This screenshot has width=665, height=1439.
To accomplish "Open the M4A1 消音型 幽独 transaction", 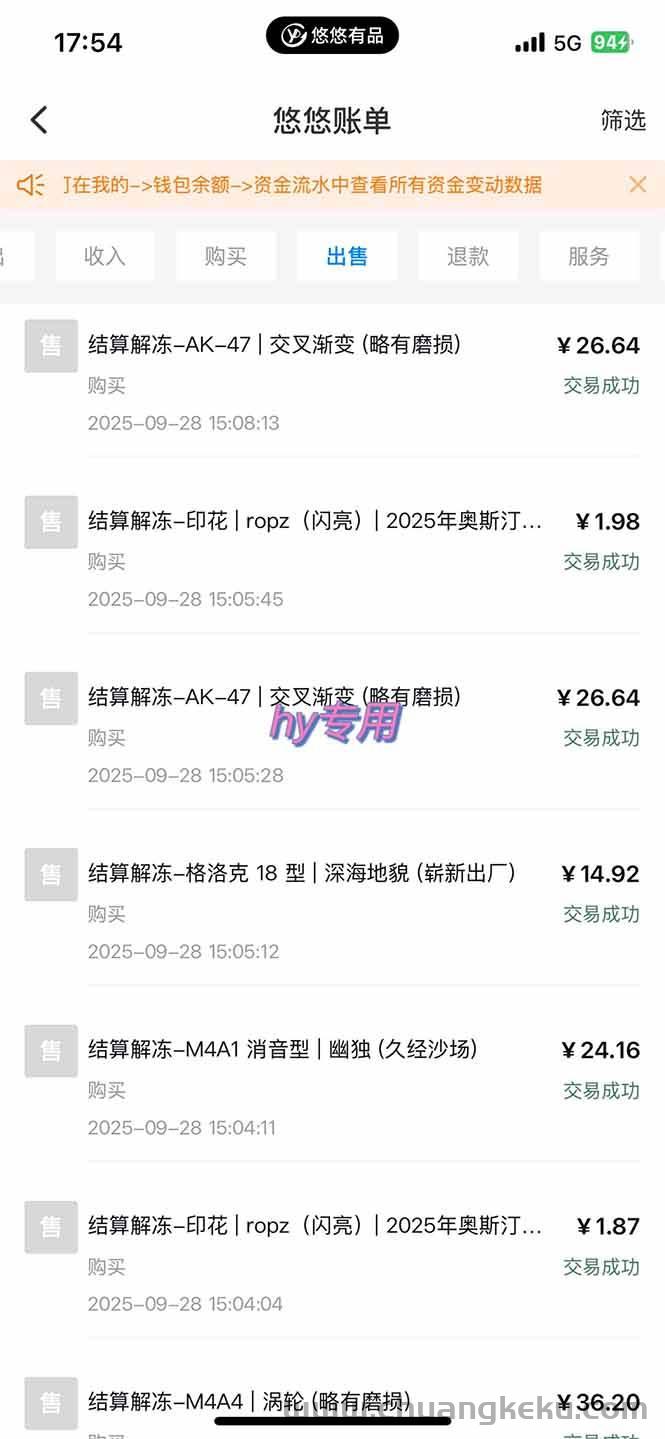I will click(x=332, y=1086).
